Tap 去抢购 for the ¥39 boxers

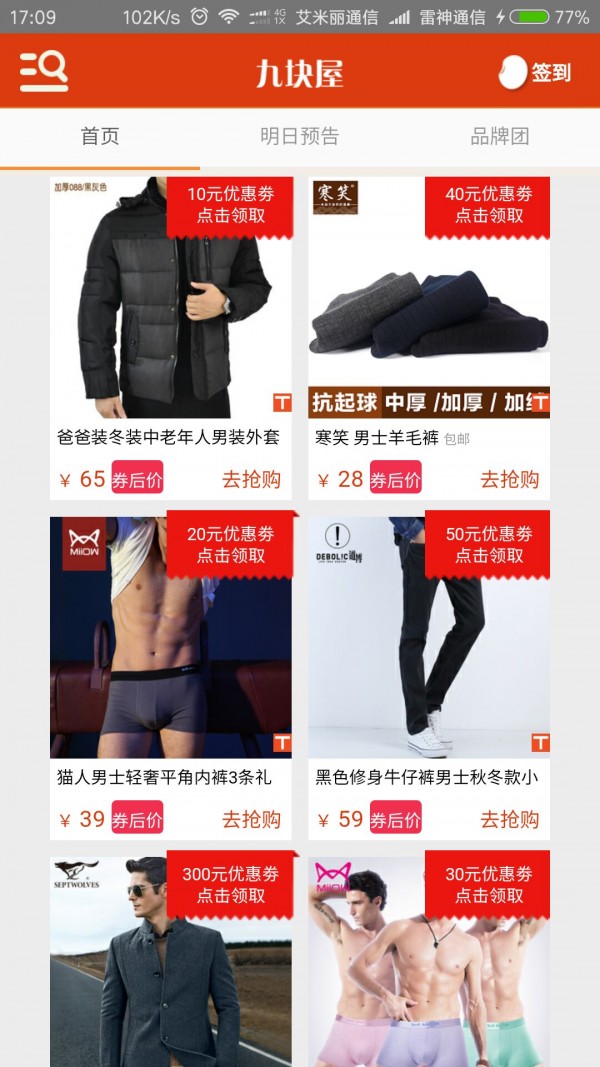tap(251, 819)
